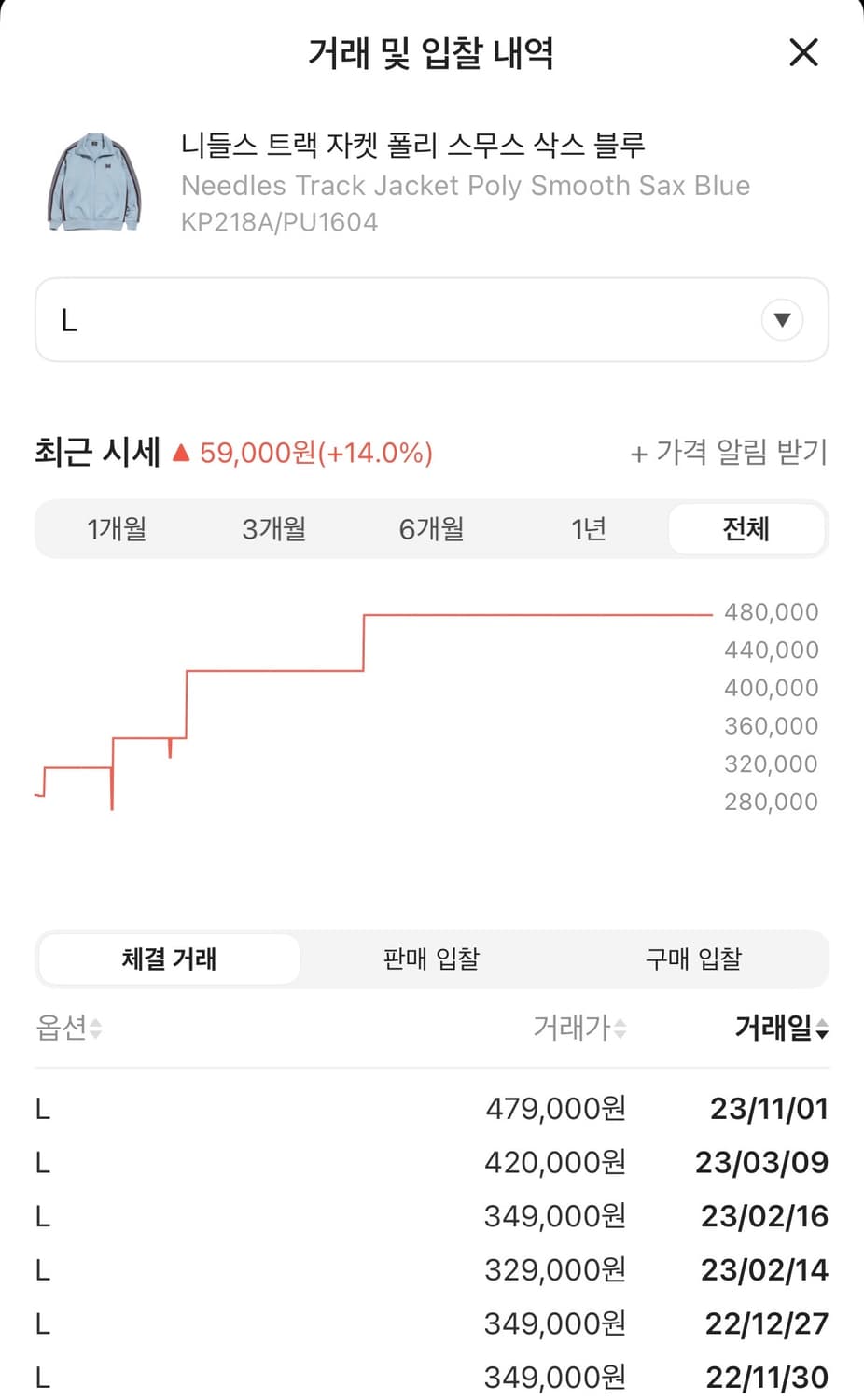Close the 거래 및 입찰 내역 dialog
Viewport: 864px width, 1400px height.
coord(802,53)
